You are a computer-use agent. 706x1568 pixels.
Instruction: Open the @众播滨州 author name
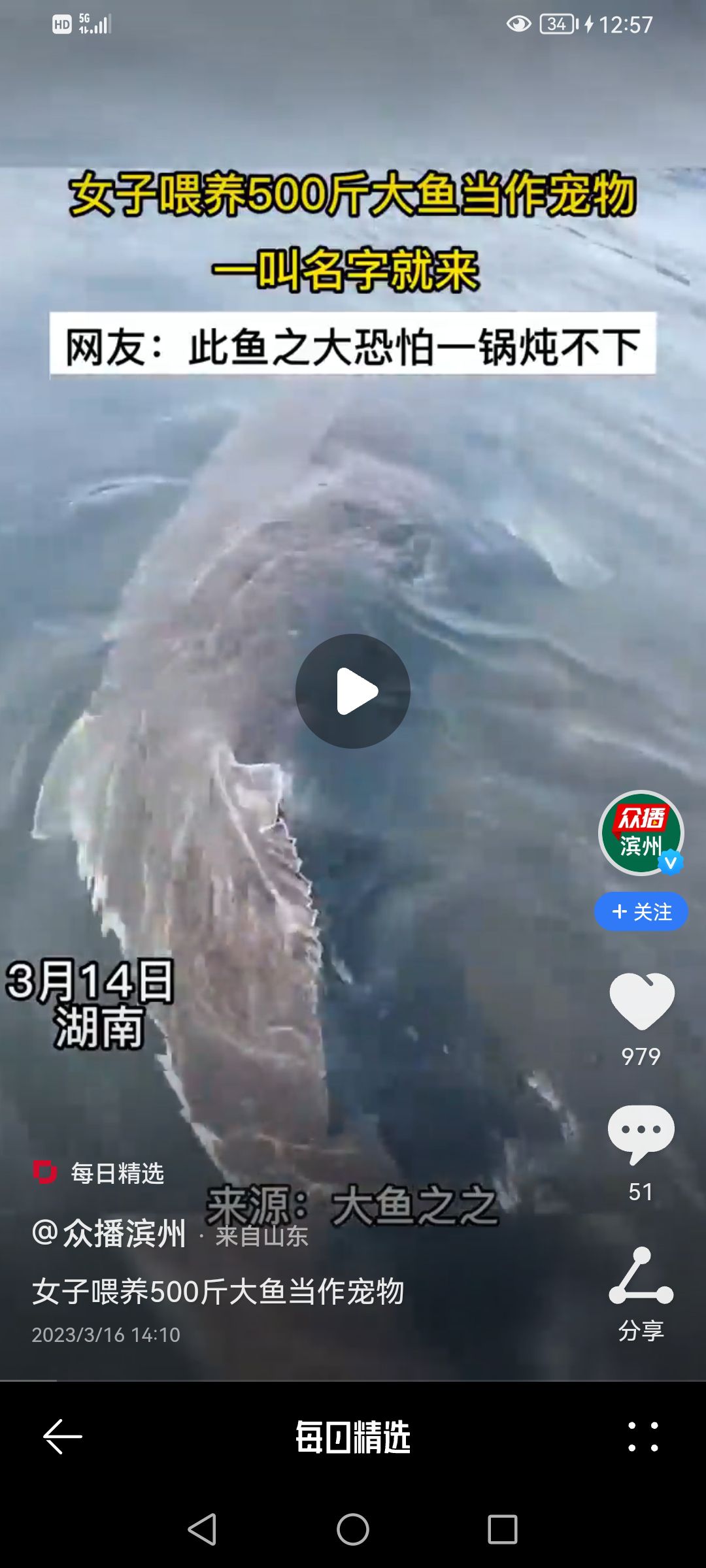click(x=110, y=1233)
